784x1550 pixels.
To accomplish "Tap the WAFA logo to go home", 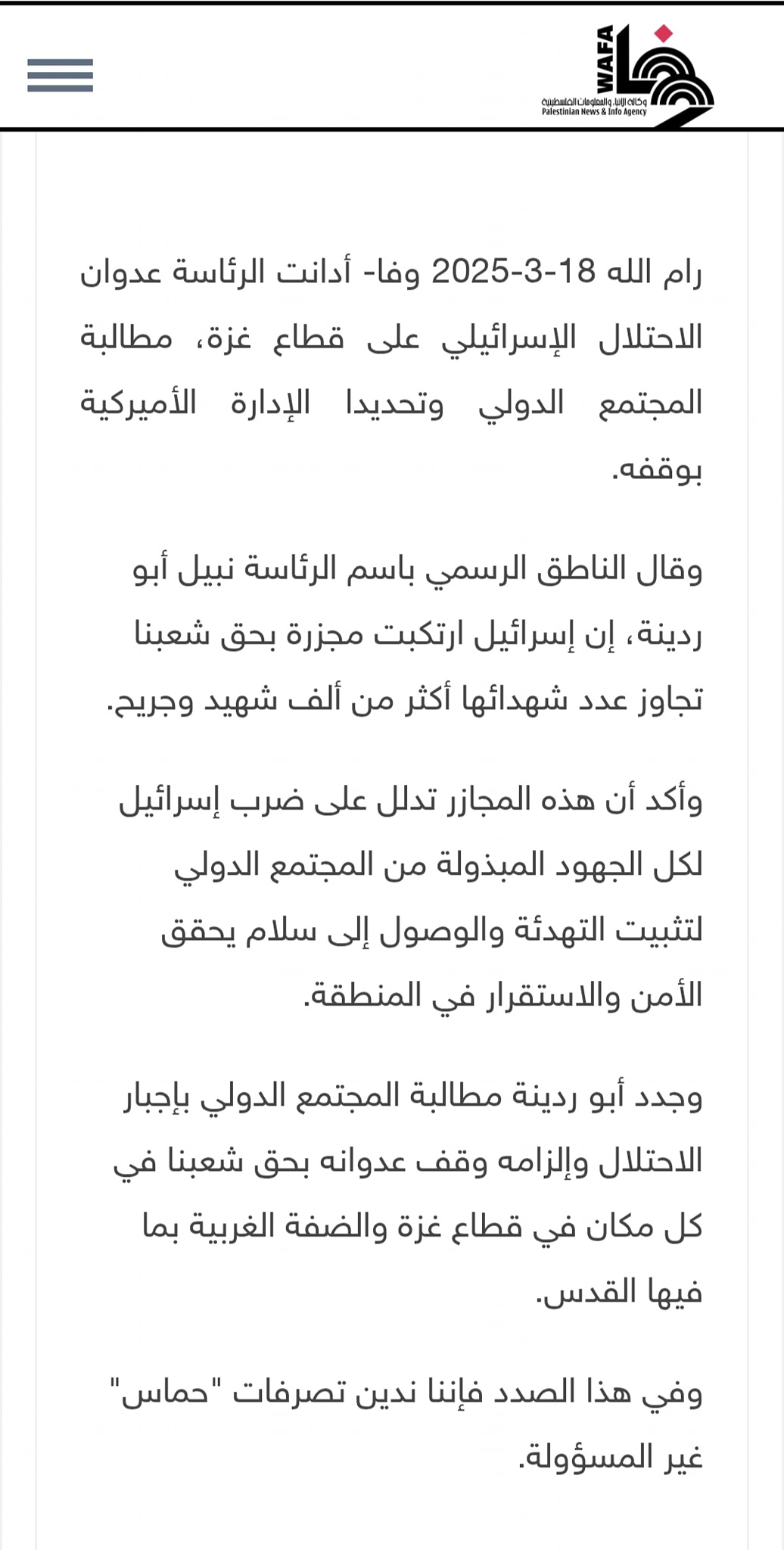I will coord(627,74).
